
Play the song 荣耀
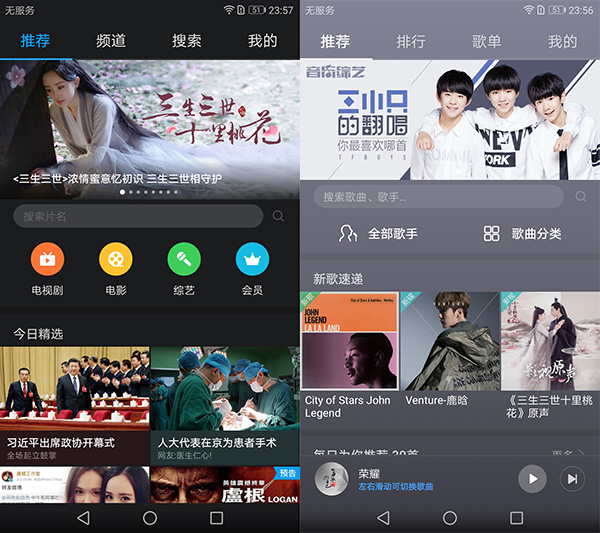532,479
